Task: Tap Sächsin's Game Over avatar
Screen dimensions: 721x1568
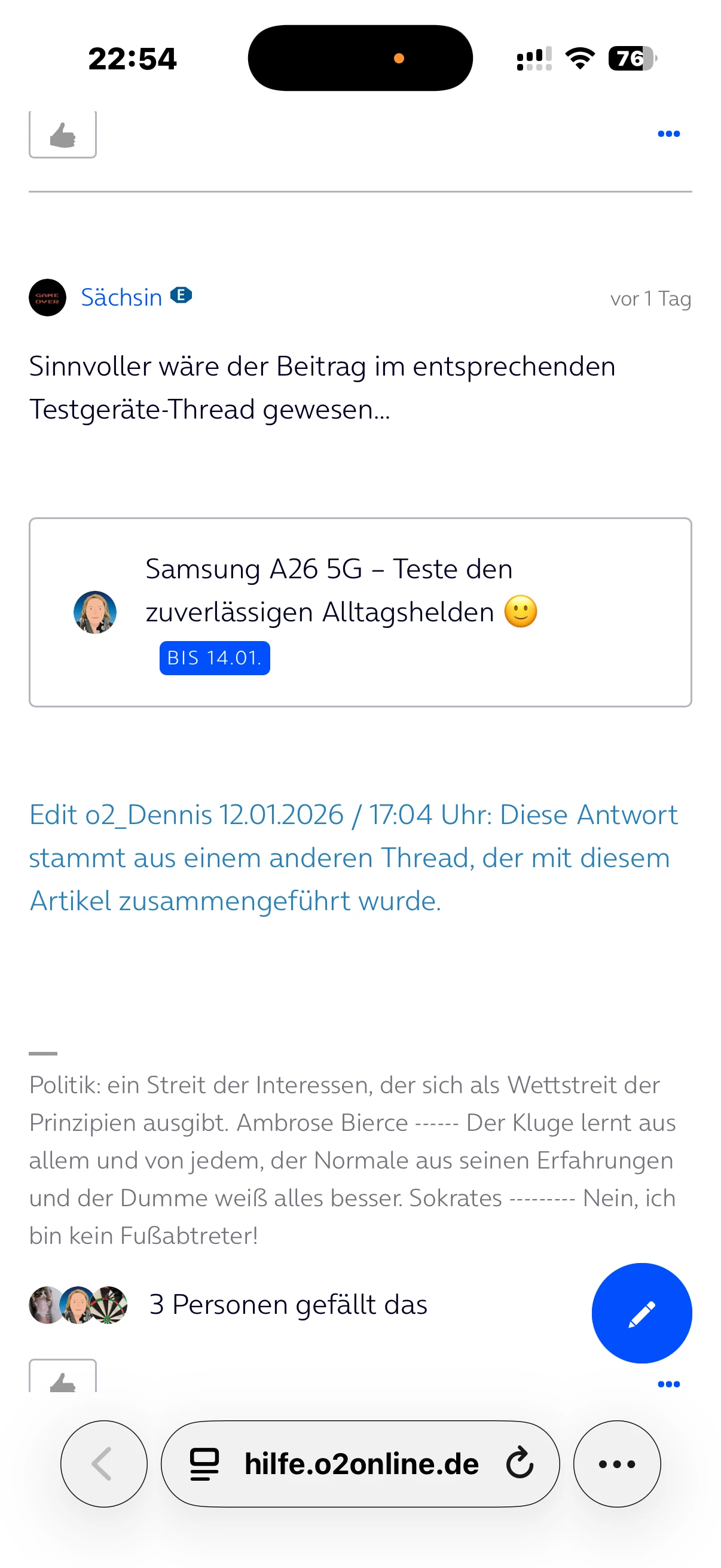Action: pyautogui.click(x=47, y=298)
